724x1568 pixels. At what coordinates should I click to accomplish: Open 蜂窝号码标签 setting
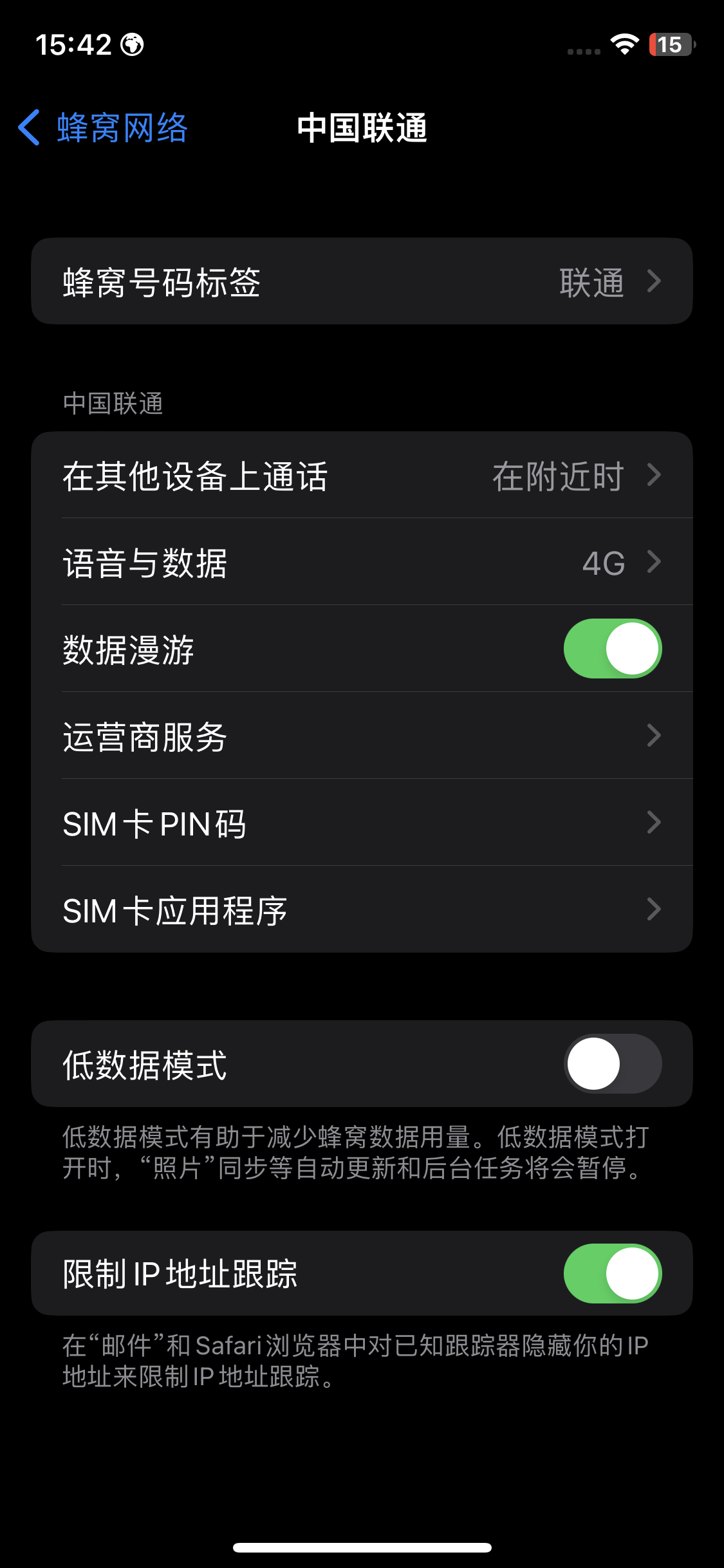(362, 281)
